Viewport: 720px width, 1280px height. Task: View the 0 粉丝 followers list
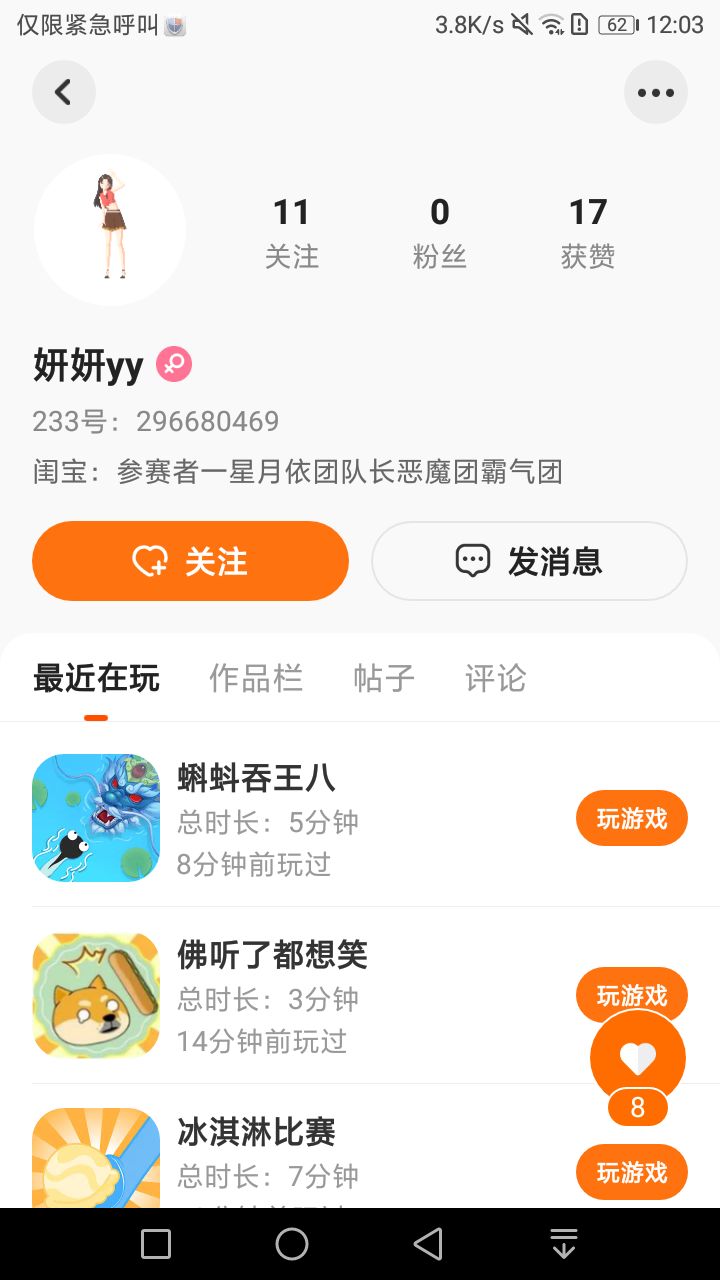[440, 232]
